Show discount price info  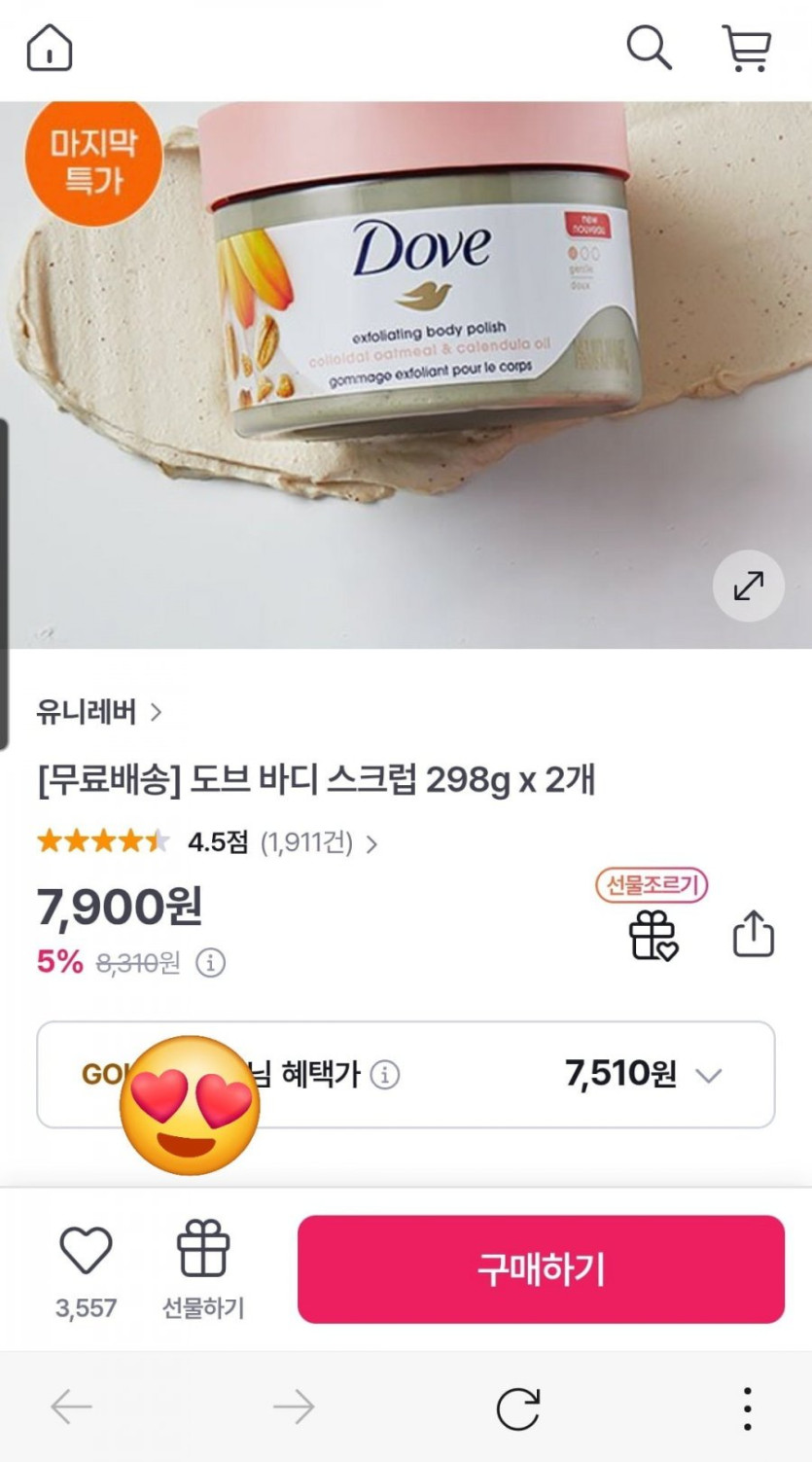point(210,963)
